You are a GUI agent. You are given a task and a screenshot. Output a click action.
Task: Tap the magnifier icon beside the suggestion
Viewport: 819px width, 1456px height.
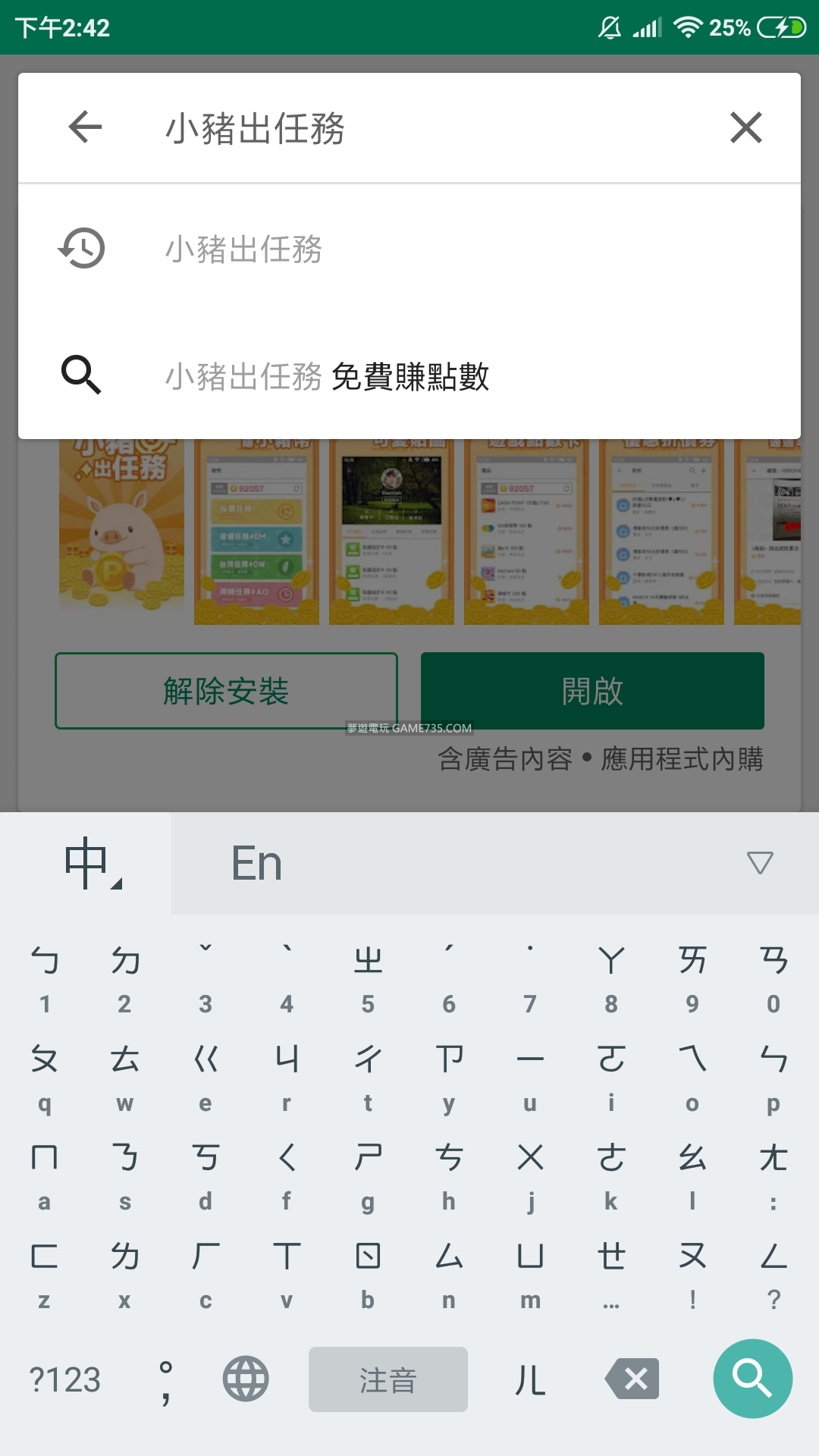point(82,375)
